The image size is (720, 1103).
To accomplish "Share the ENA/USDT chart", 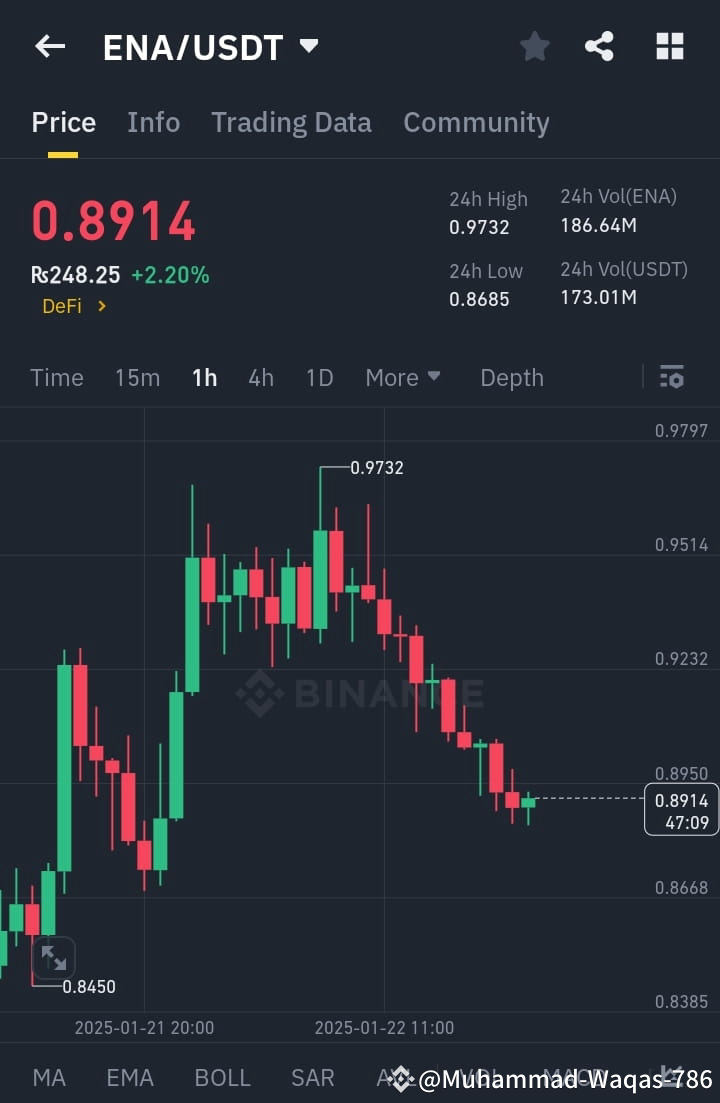I will [x=599, y=46].
